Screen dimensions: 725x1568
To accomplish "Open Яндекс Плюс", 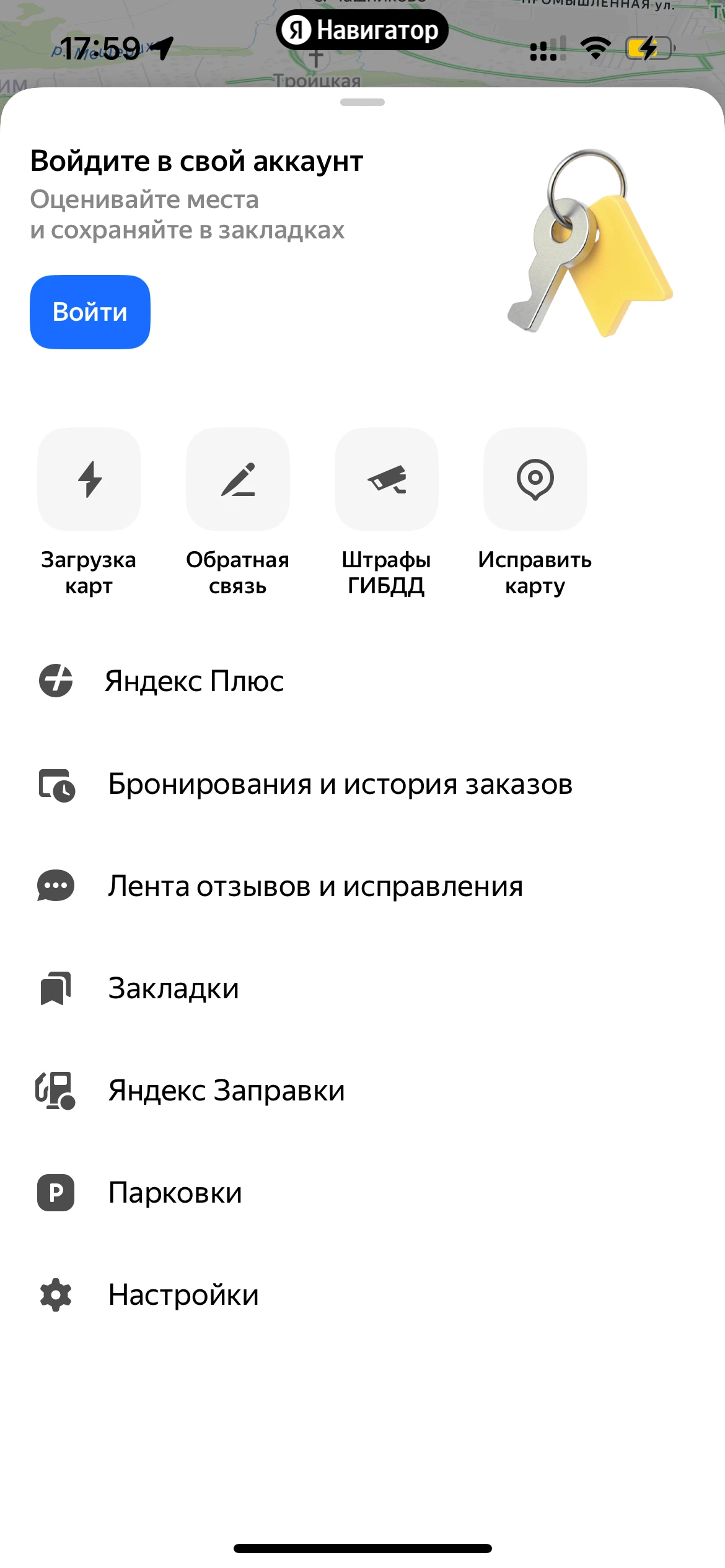I will pyautogui.click(x=194, y=681).
